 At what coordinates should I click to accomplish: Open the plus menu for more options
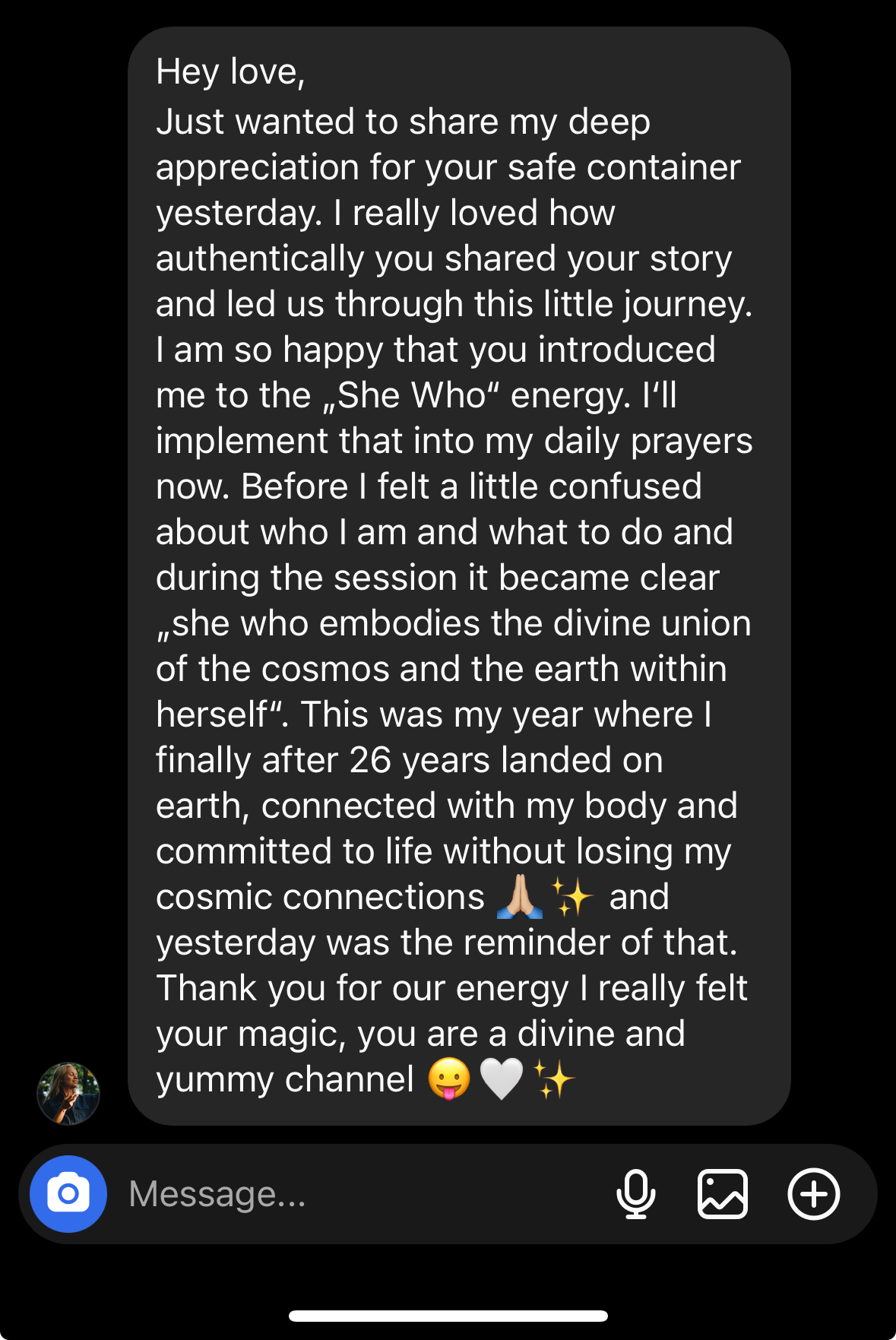pos(813,1193)
